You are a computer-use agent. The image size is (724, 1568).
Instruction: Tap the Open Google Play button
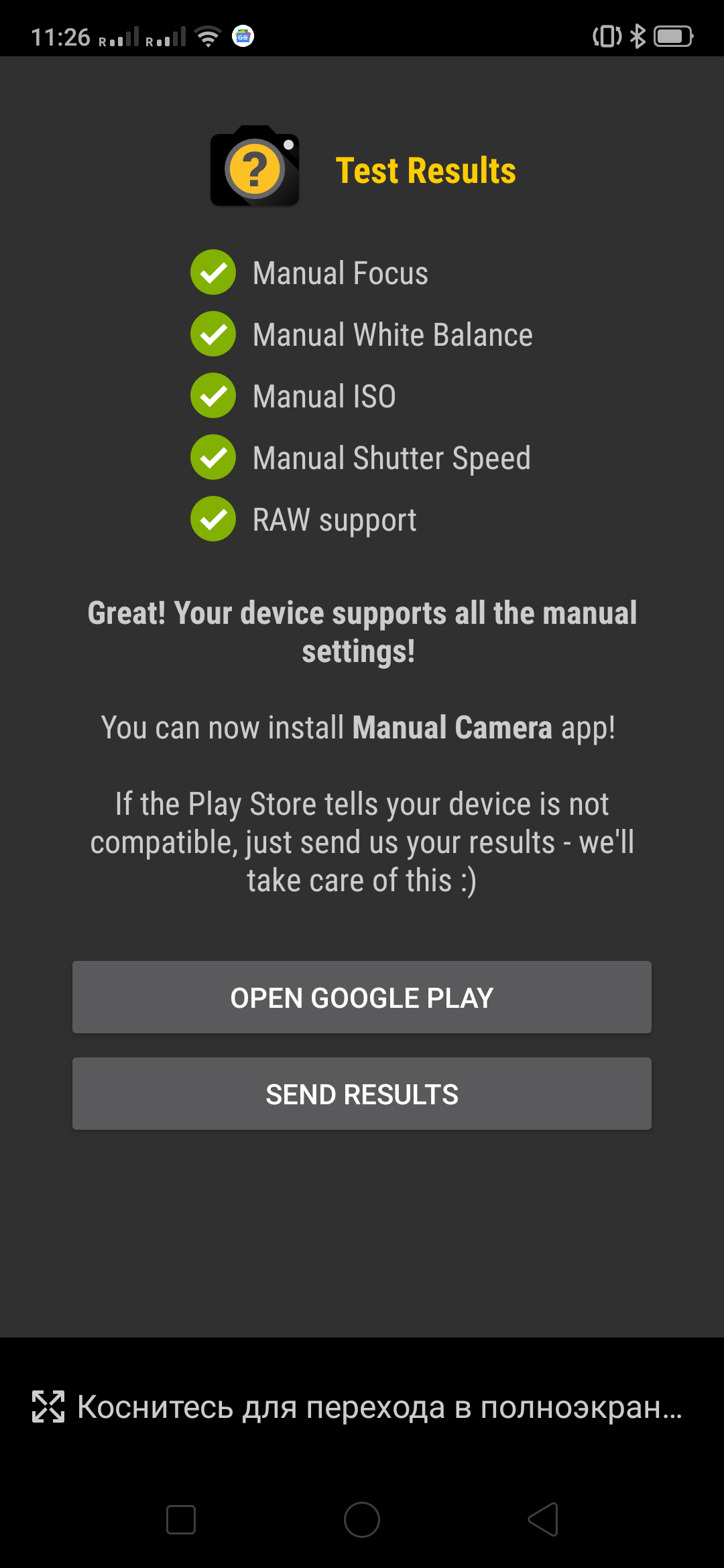click(361, 996)
